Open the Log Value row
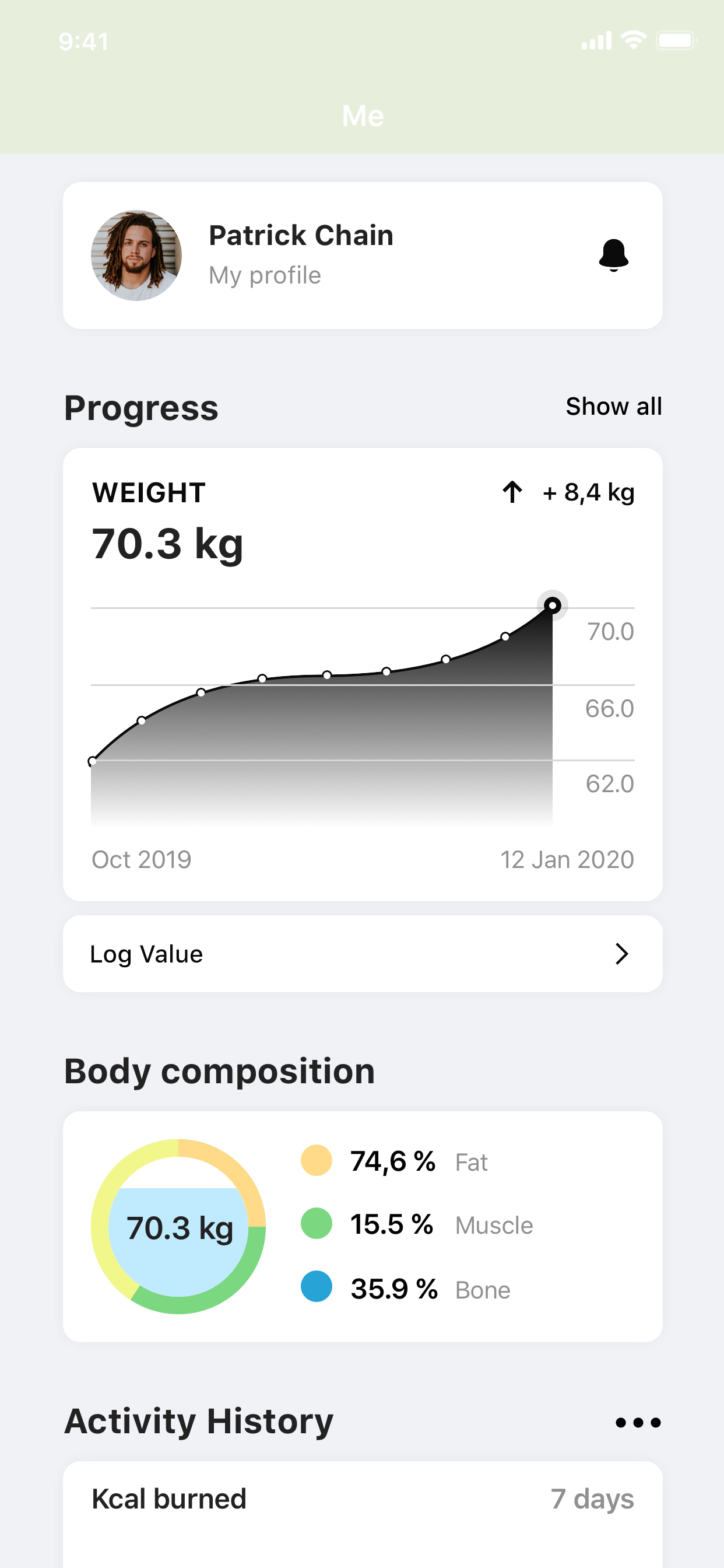 click(x=363, y=954)
